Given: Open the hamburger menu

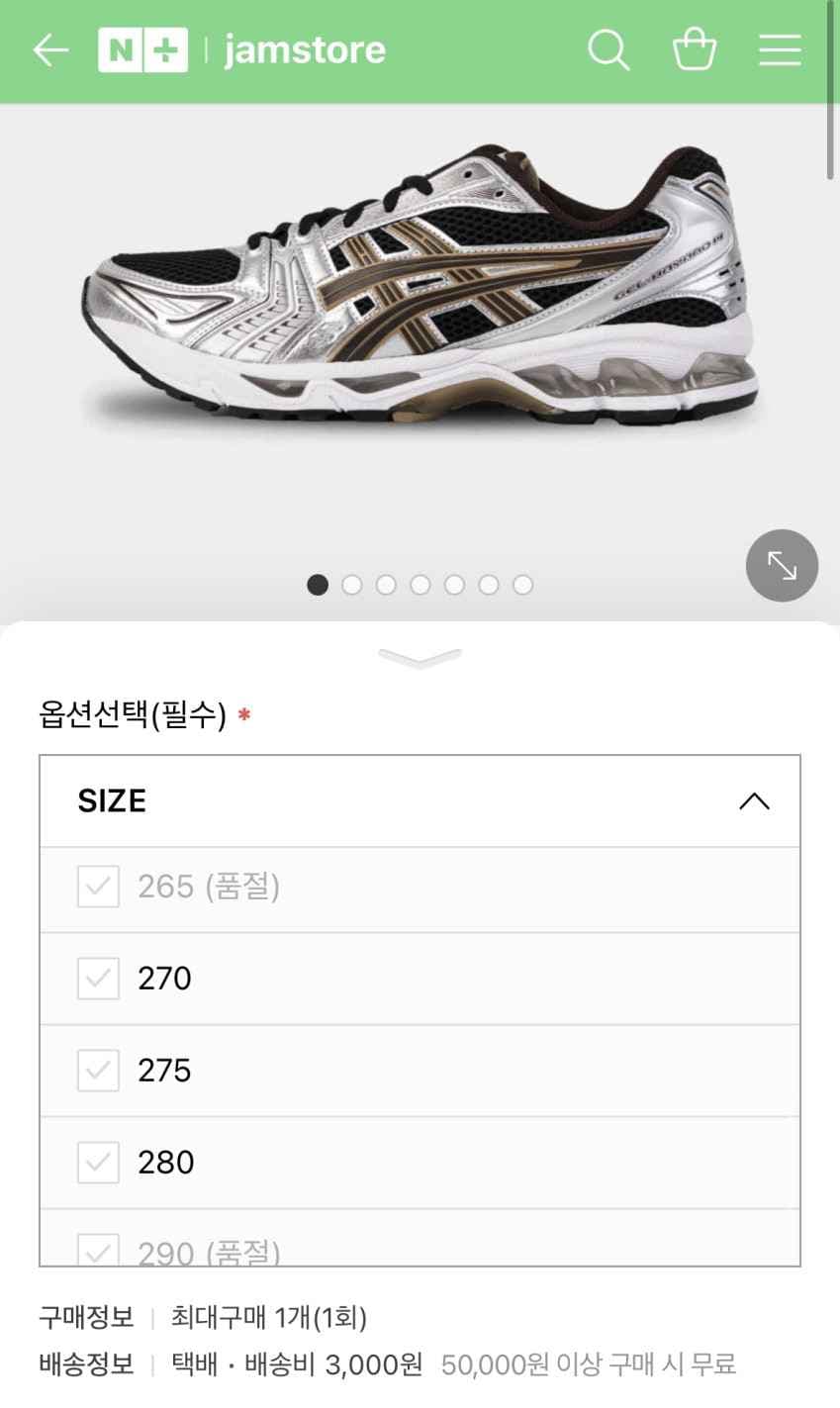Looking at the screenshot, I should click(780, 49).
